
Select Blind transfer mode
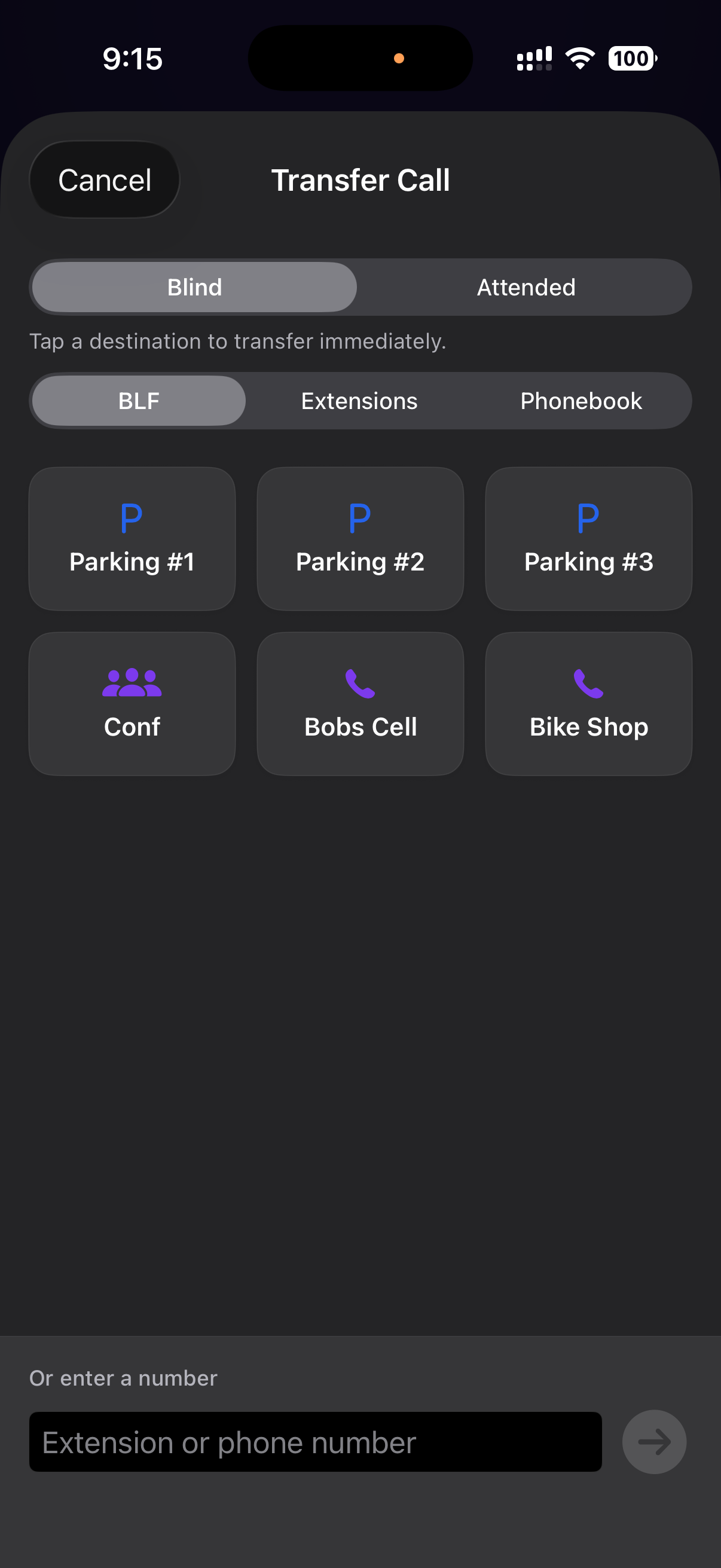(194, 286)
